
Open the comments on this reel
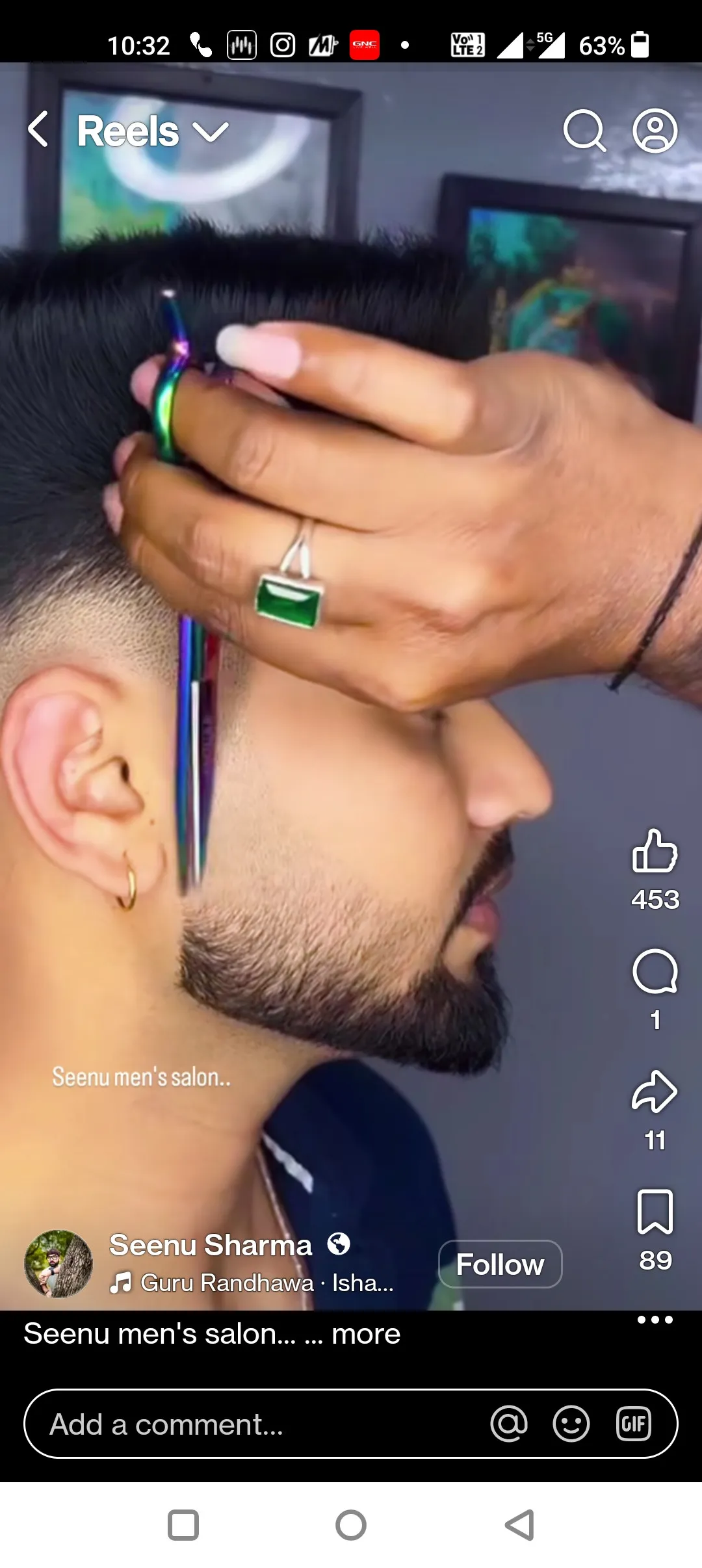point(655,972)
